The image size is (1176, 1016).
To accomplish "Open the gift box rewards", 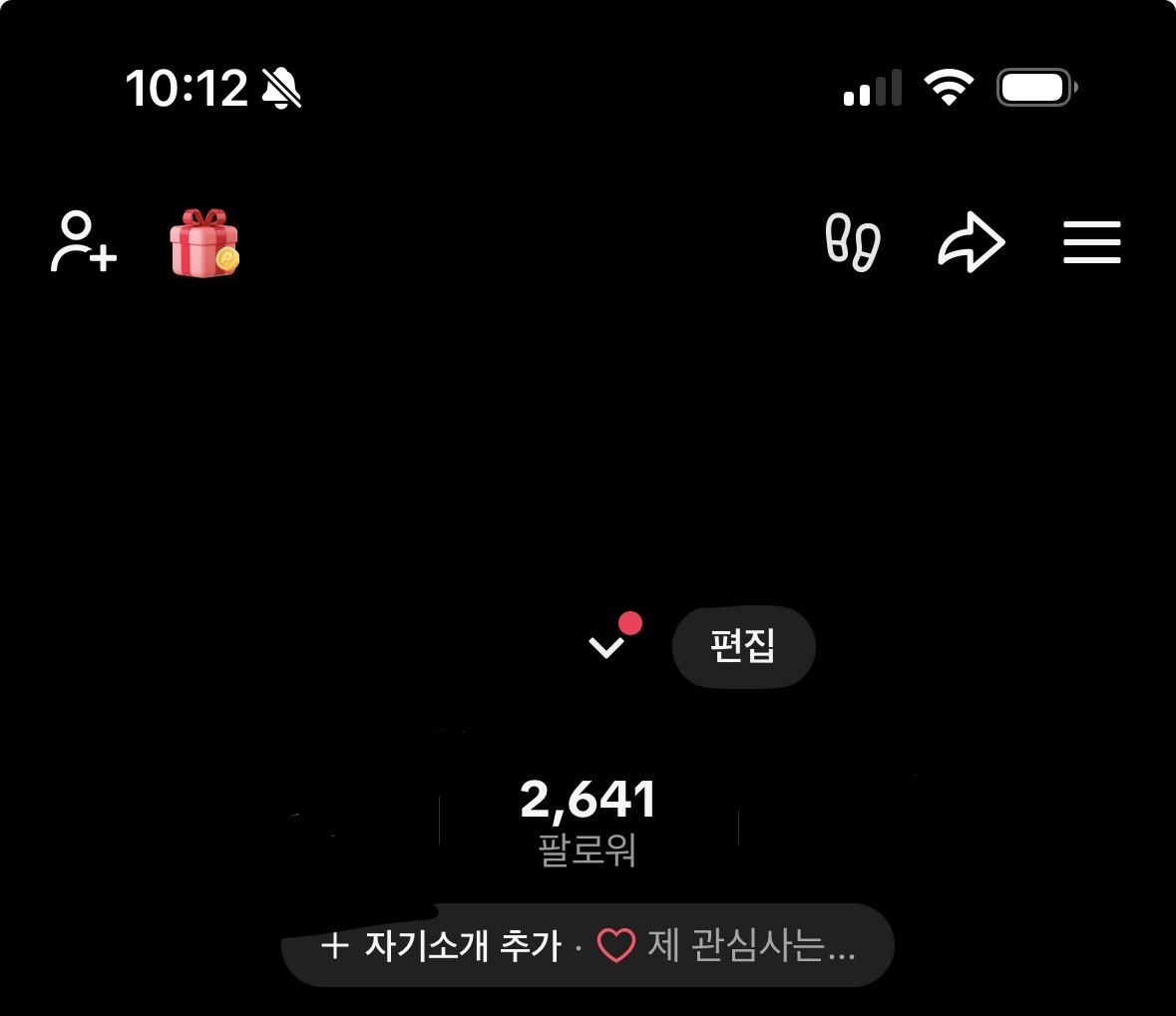I will (204, 242).
